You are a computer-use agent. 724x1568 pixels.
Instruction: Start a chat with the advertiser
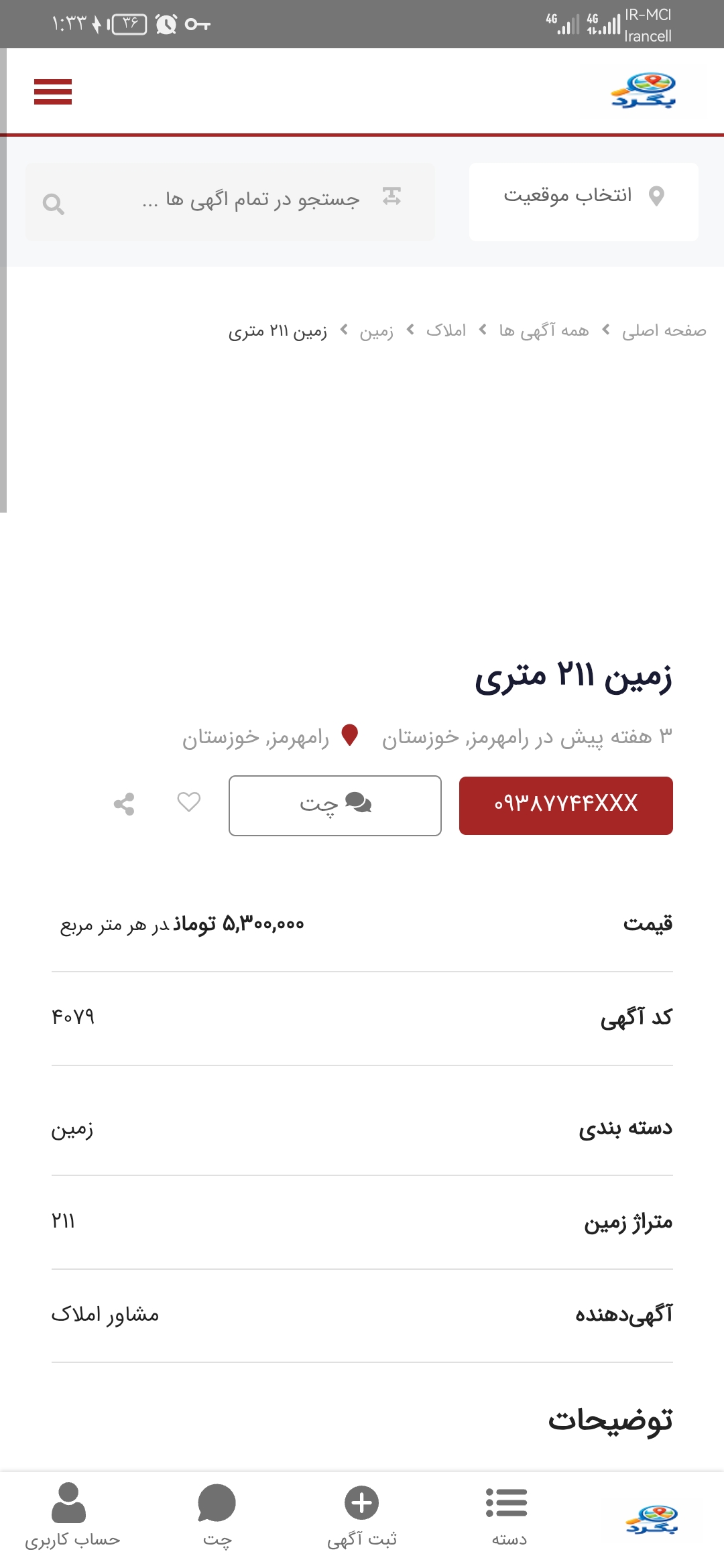coord(335,805)
